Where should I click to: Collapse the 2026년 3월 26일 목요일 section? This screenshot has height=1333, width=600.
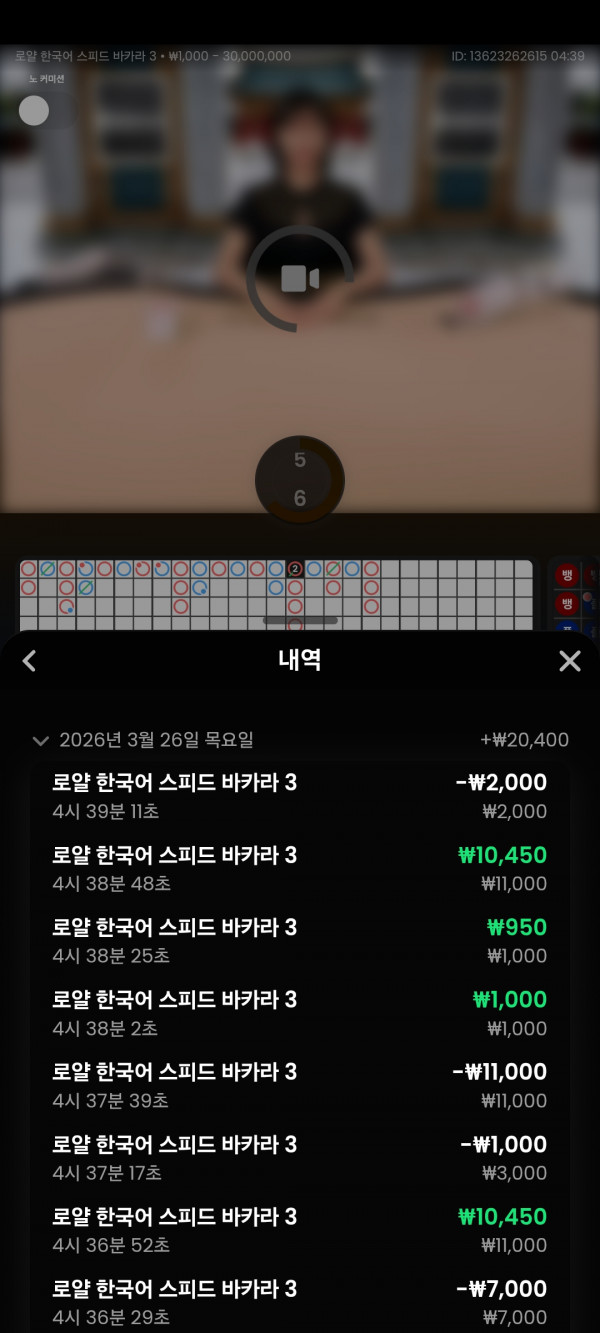click(41, 741)
